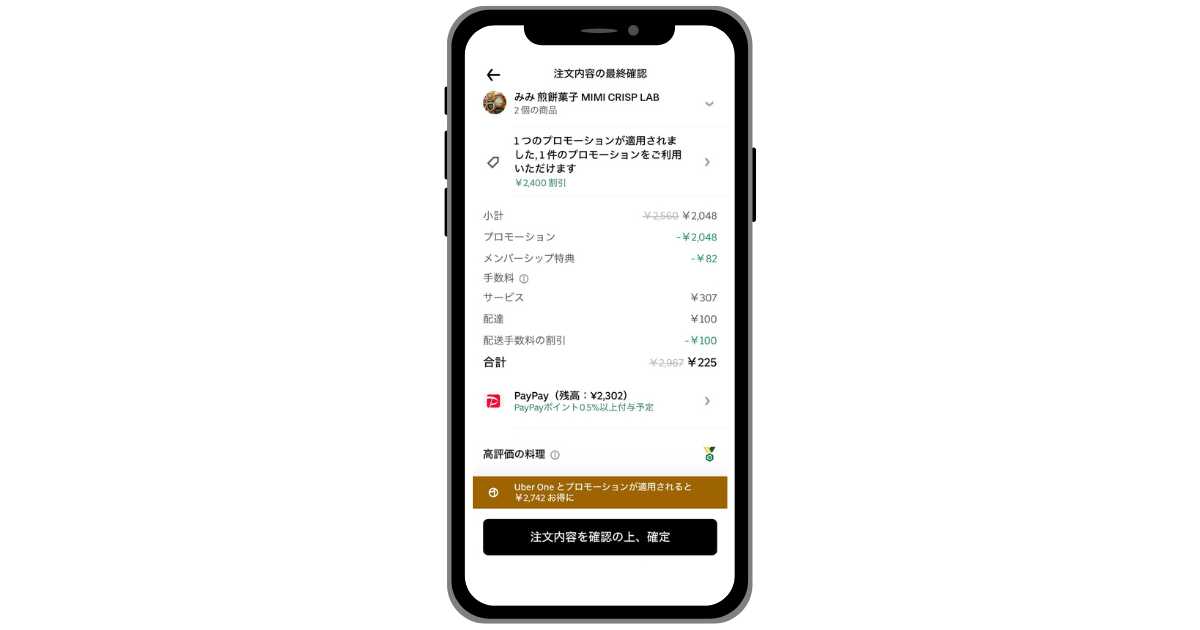This screenshot has width=1200, height=630.
Task: Confirm order with 注文内容を確認の上、確定
Action: (x=600, y=537)
